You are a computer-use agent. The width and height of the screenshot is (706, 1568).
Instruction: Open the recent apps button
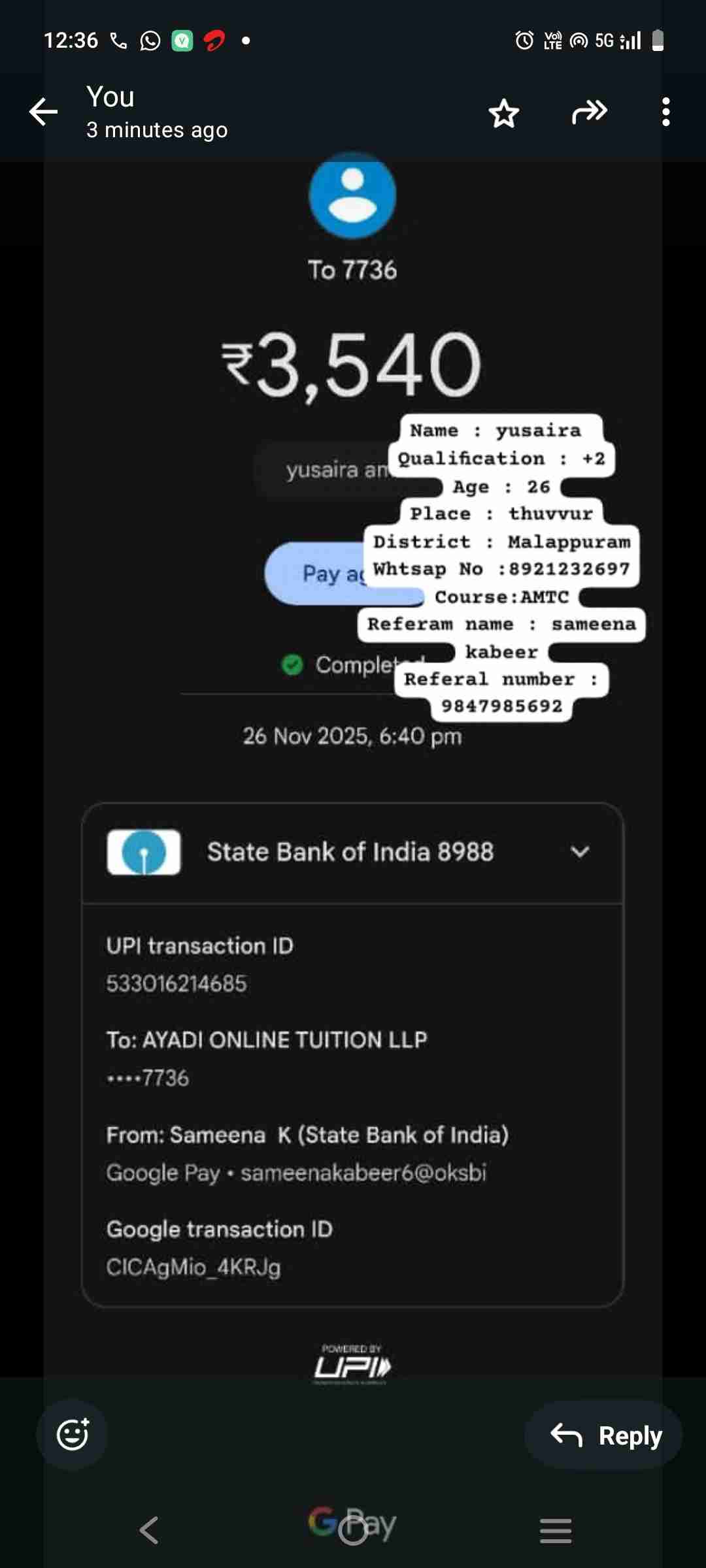pyautogui.click(x=556, y=1530)
